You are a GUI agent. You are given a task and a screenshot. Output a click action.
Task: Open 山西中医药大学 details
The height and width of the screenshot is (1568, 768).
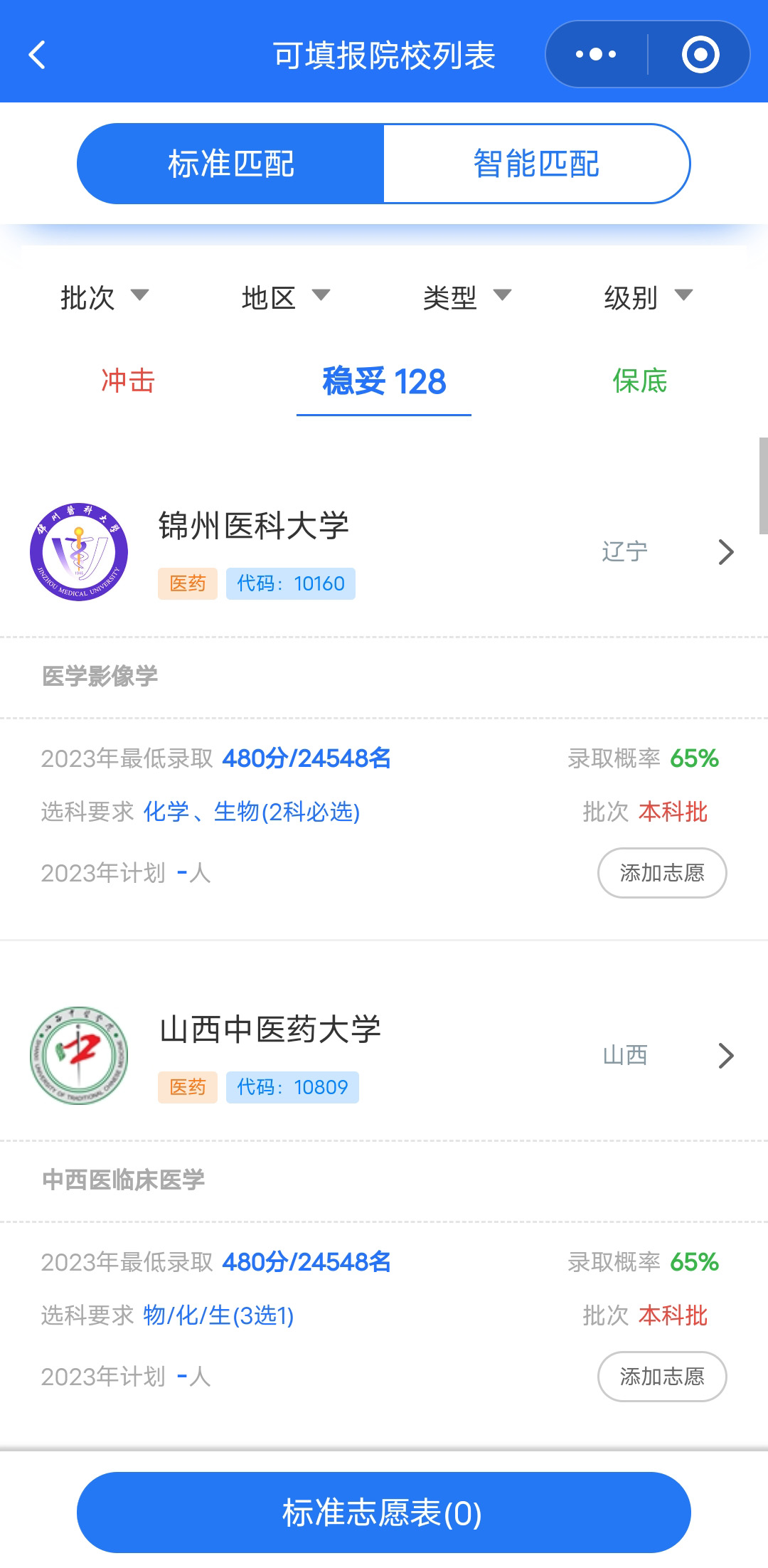pos(384,1056)
